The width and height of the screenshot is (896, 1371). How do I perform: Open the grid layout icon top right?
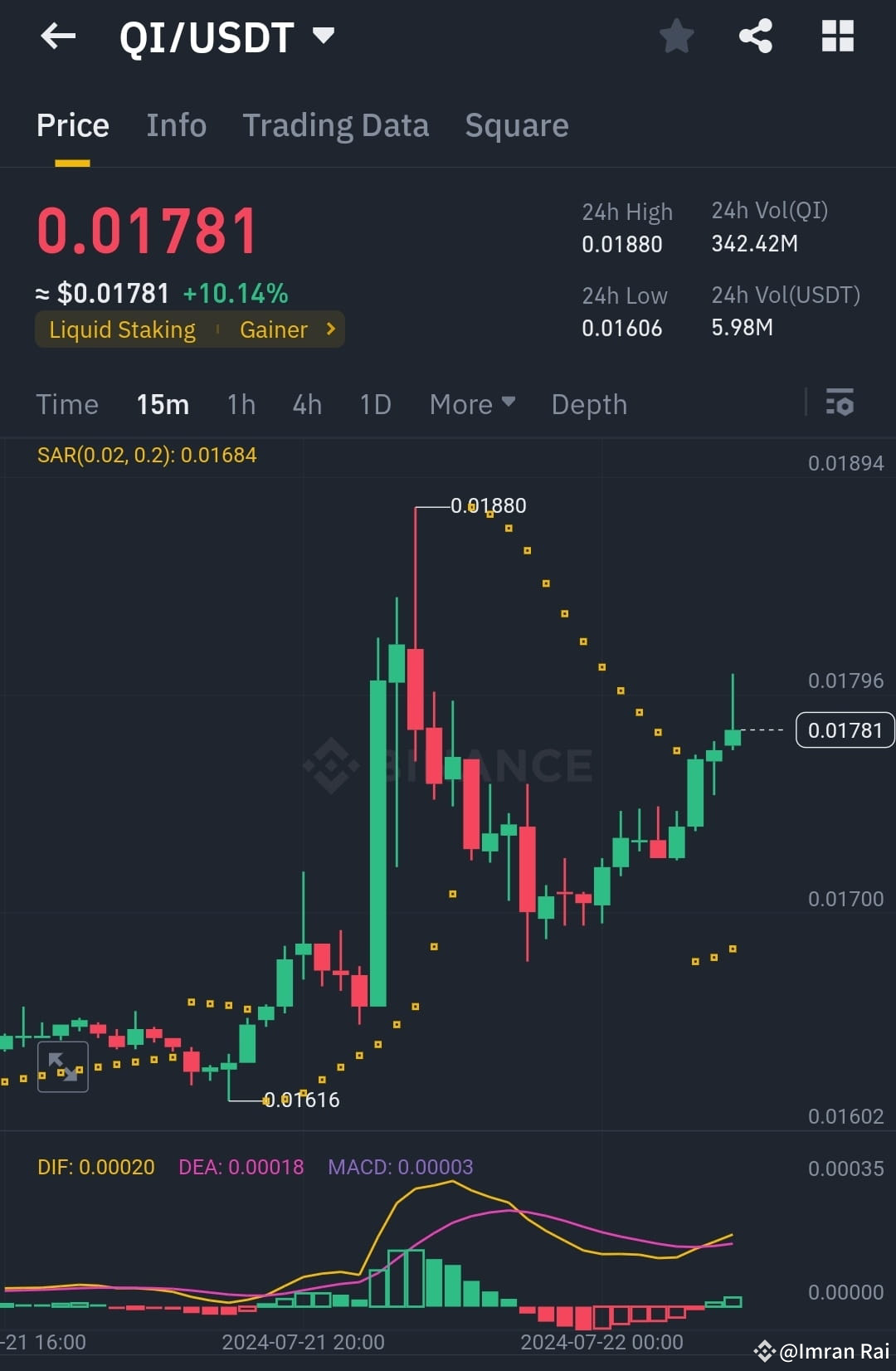pos(836,36)
